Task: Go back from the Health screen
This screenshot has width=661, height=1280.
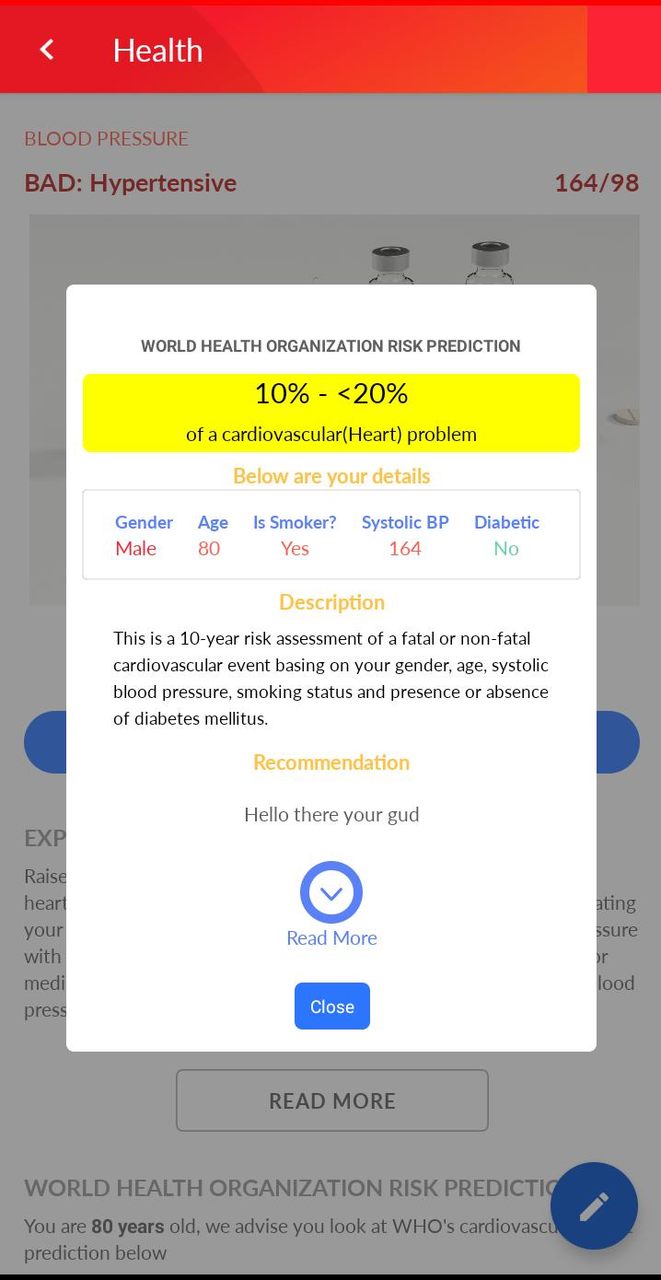Action: pos(47,50)
